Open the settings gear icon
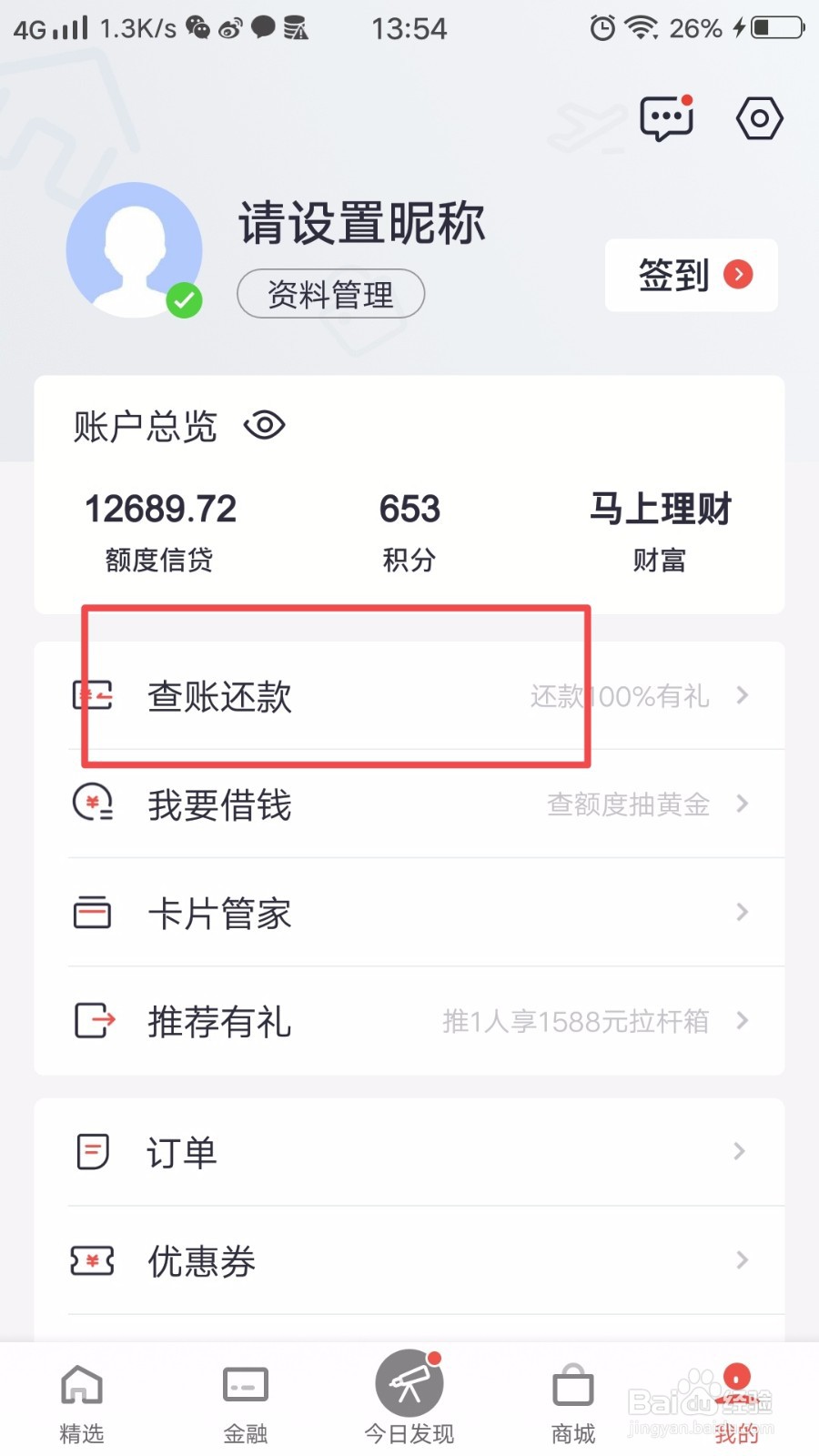Image resolution: width=819 pixels, height=1456 pixels. pos(758,116)
